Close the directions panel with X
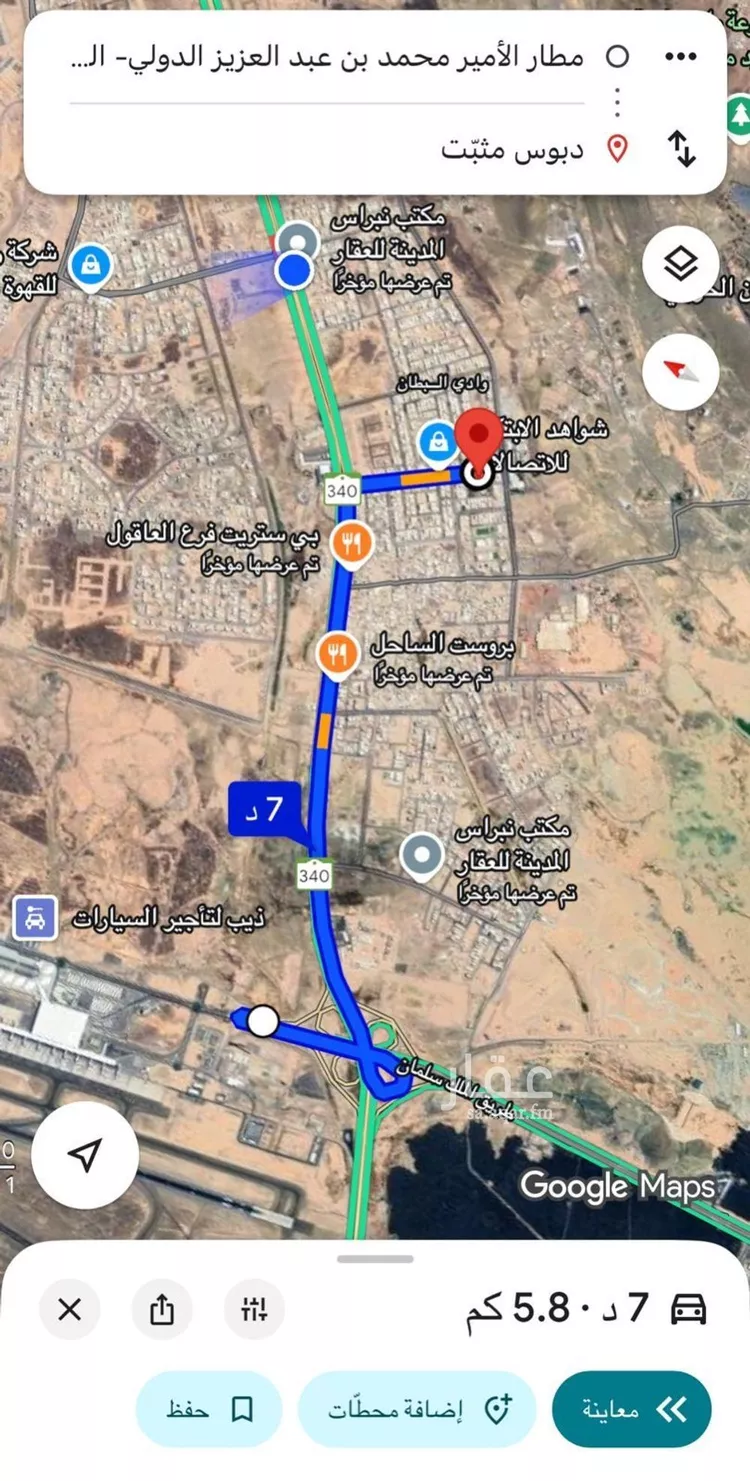Screen dimensions: 750x1481 (70, 1309)
